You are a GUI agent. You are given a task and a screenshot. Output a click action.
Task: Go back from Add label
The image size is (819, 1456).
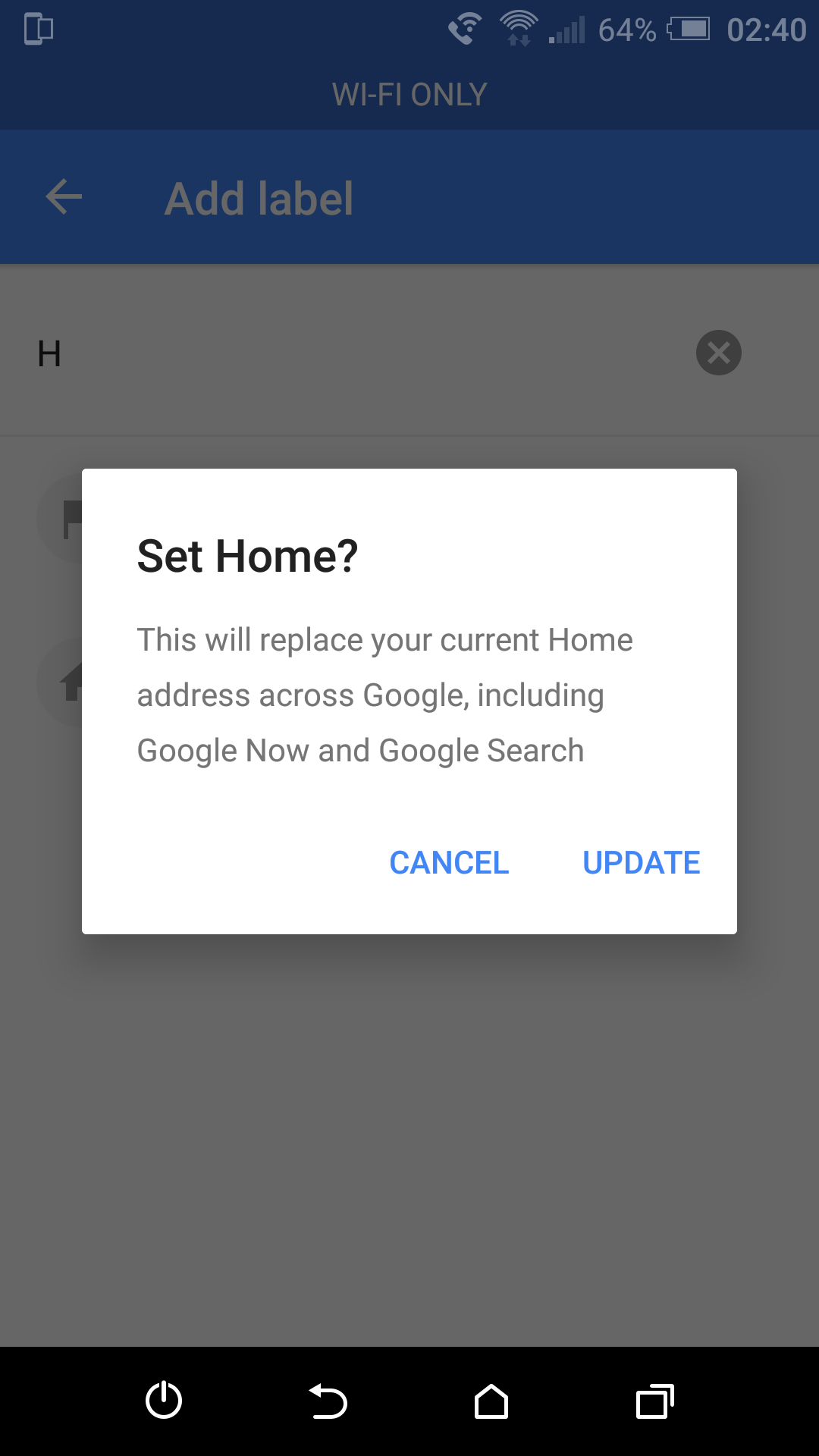64,197
